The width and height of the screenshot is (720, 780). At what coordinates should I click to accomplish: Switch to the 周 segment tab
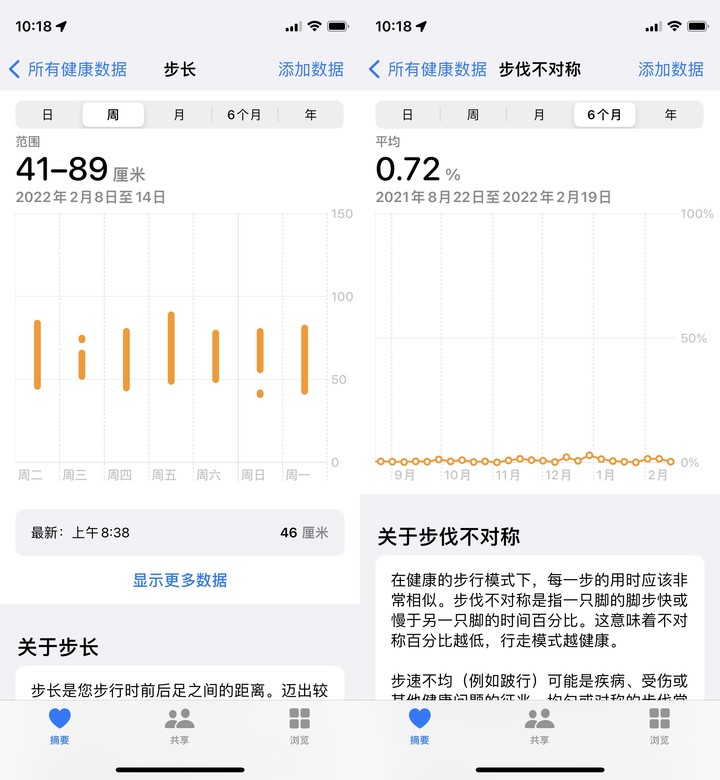112,114
